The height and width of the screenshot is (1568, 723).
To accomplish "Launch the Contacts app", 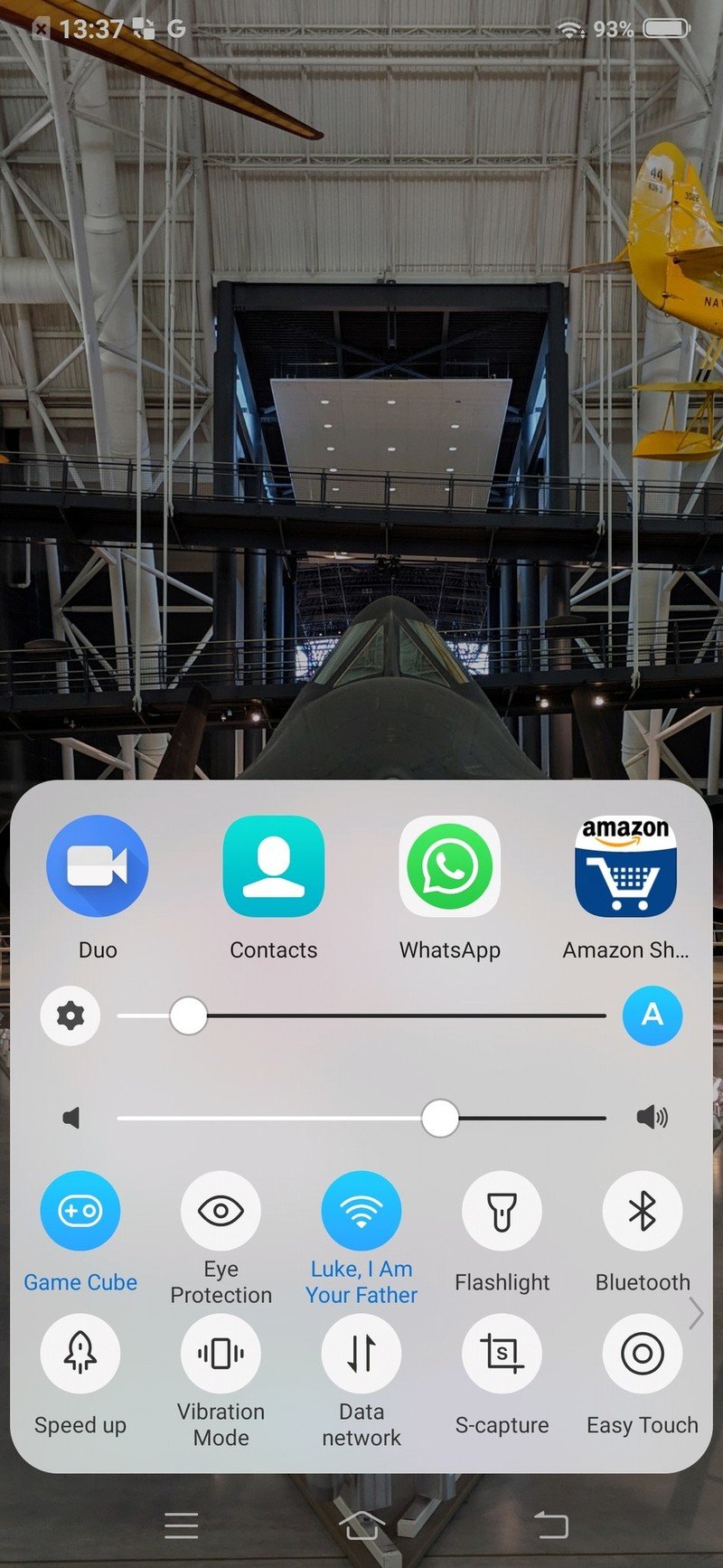I will pyautogui.click(x=273, y=866).
